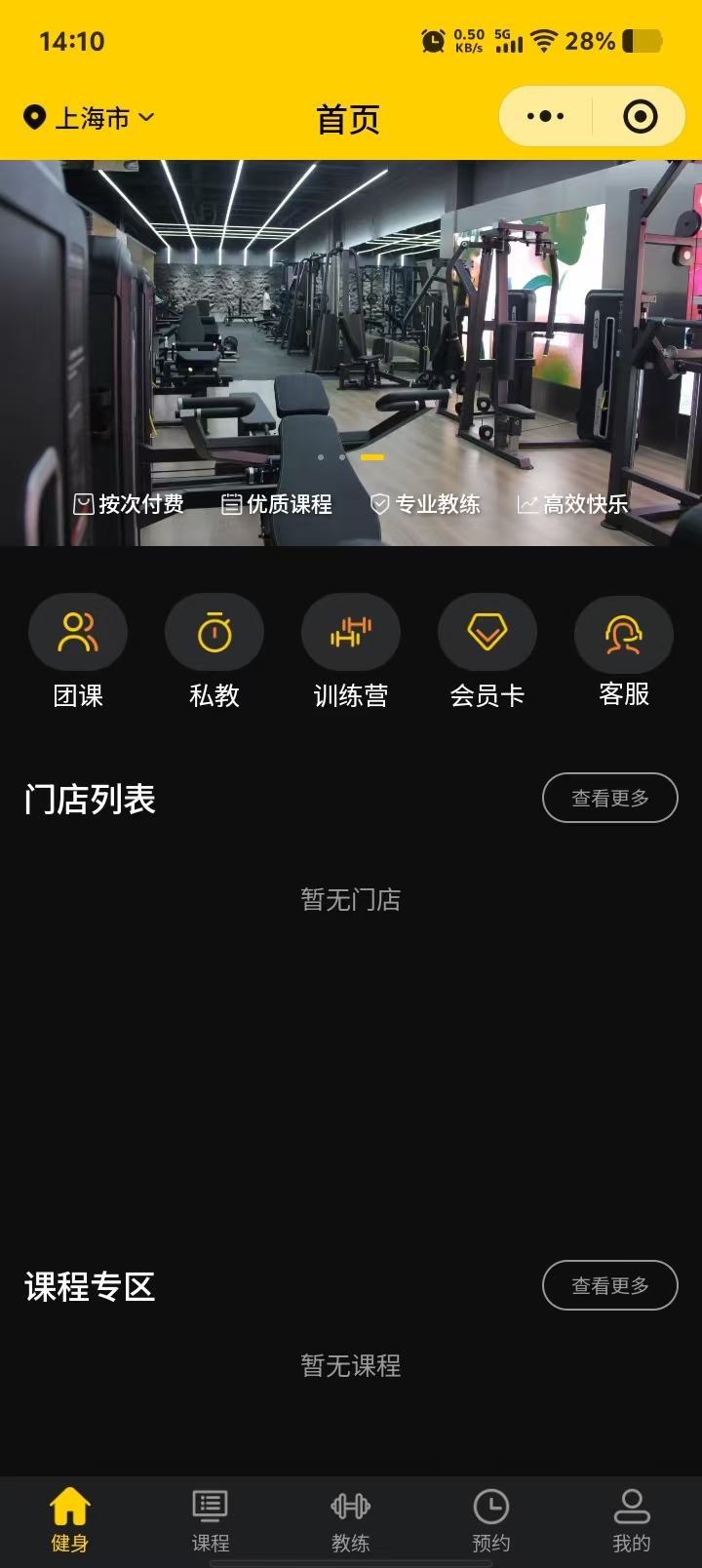Open 会员卡 membership cards
This screenshot has width=702, height=1568.
pyautogui.click(x=487, y=650)
